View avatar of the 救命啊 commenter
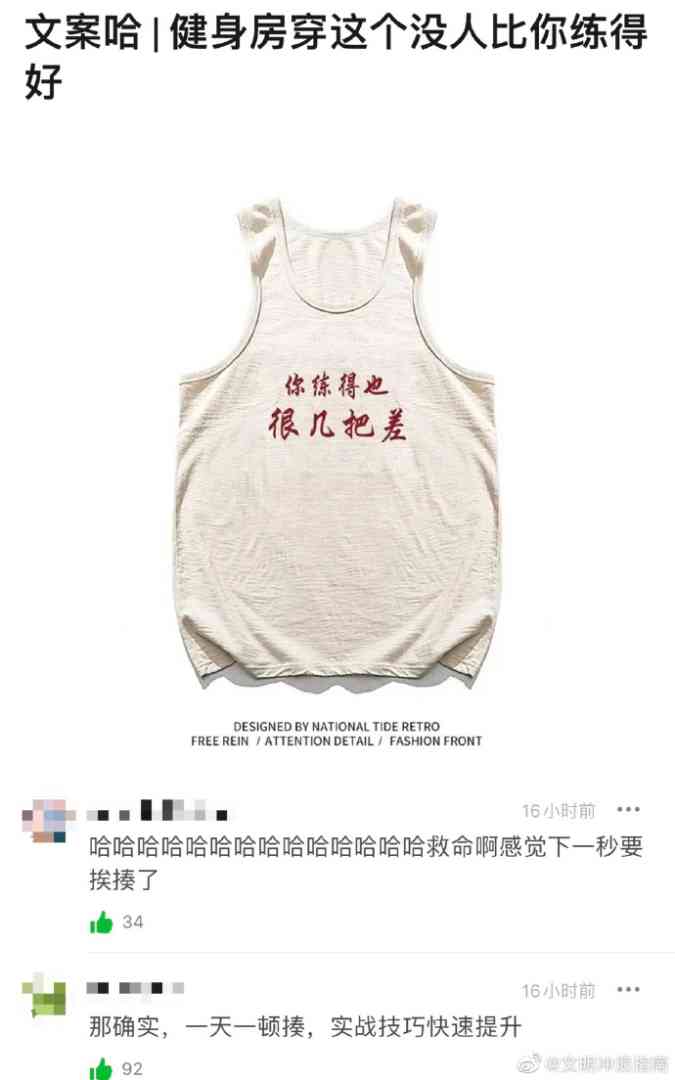The width and height of the screenshot is (675, 1080). click(x=44, y=822)
